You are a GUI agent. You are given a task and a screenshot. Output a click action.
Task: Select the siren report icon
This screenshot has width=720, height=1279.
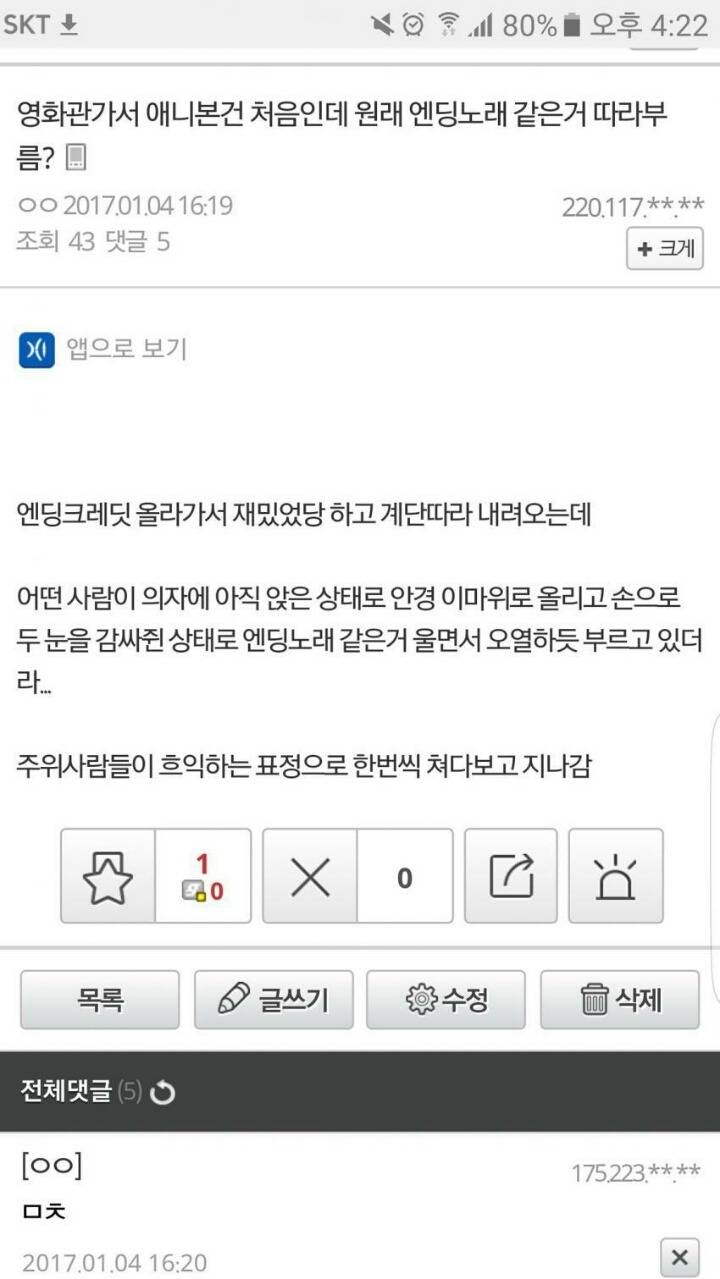coord(615,876)
